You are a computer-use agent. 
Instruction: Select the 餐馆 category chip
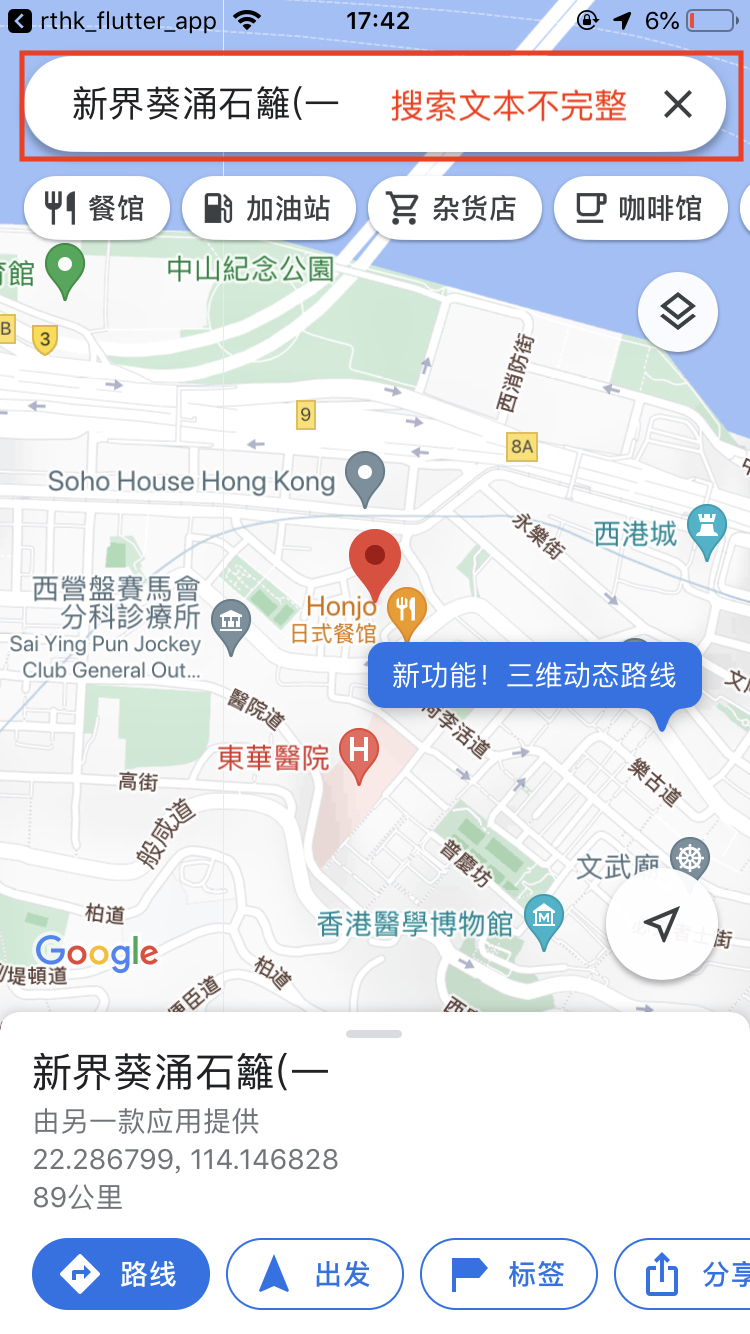click(96, 208)
